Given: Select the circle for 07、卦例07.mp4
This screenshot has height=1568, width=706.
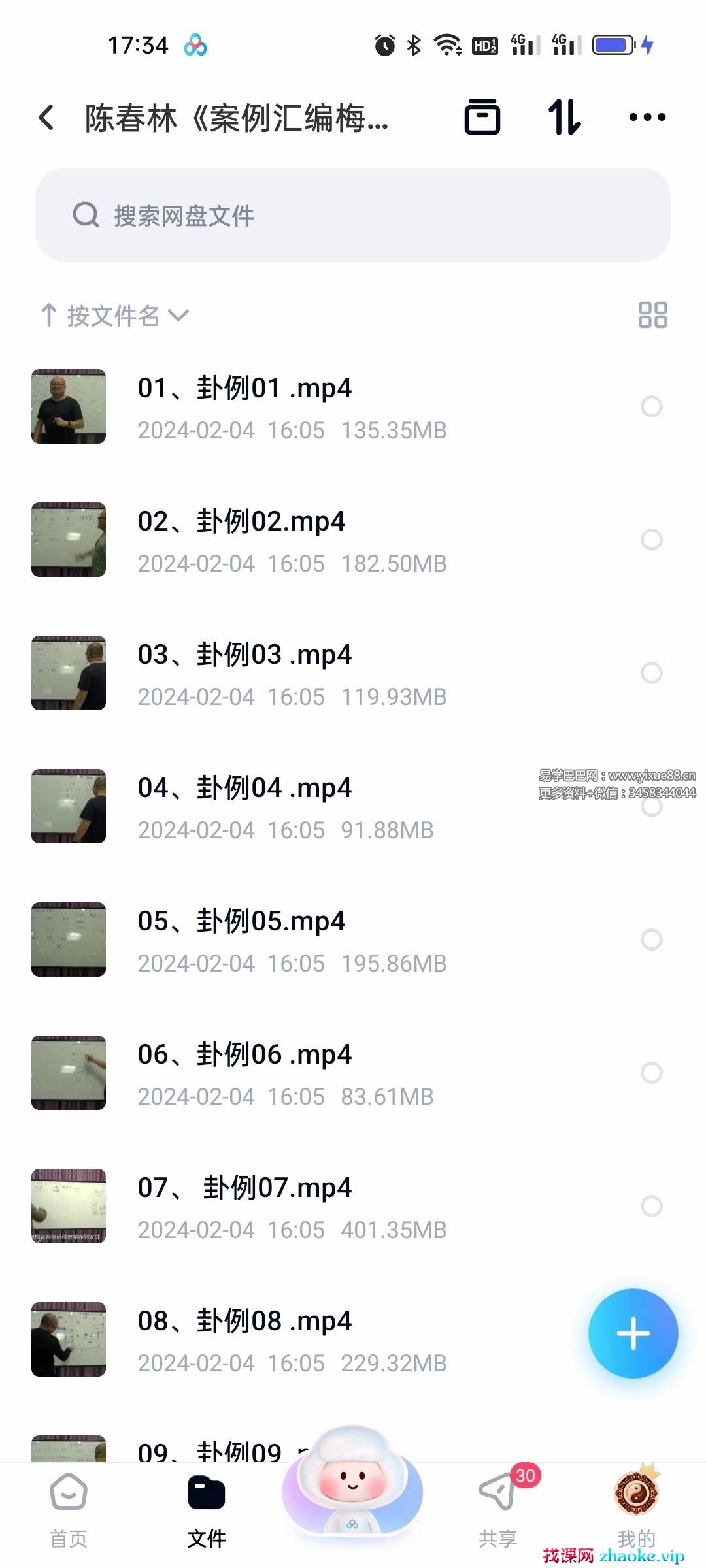Looking at the screenshot, I should [x=651, y=1206].
